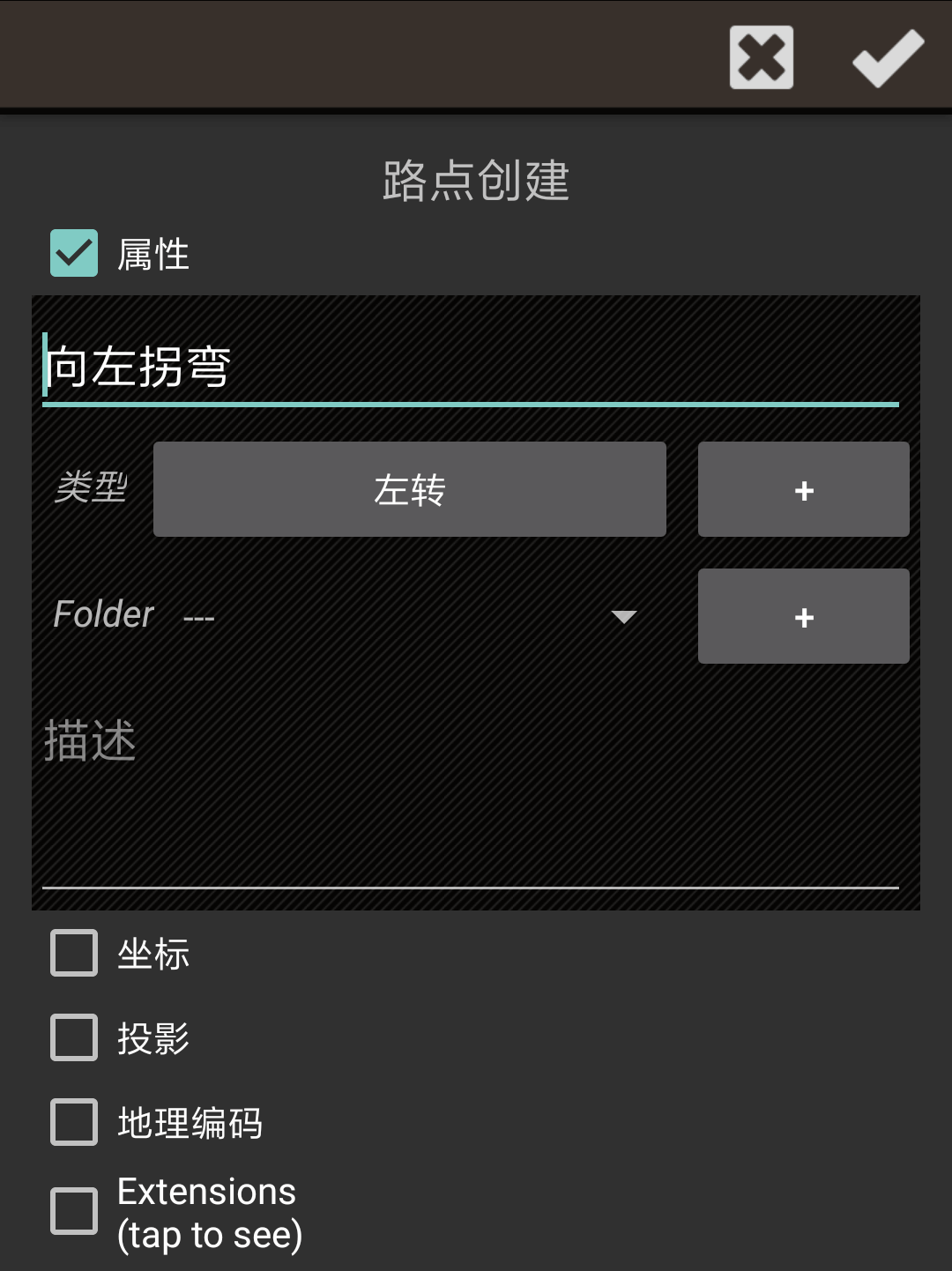Check the 坐标 checkbox
The image size is (952, 1271).
coord(74,953)
